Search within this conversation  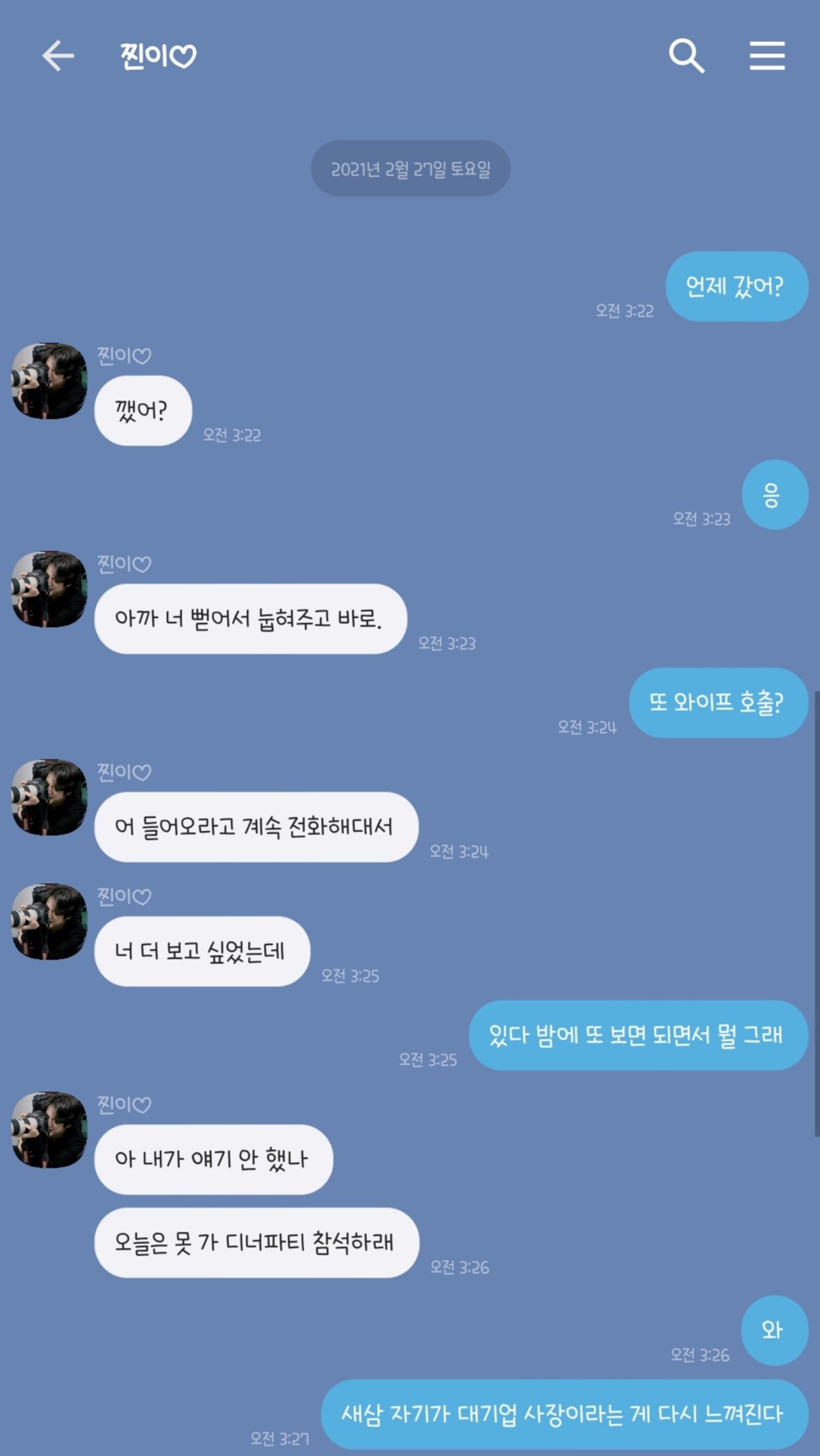(x=686, y=56)
